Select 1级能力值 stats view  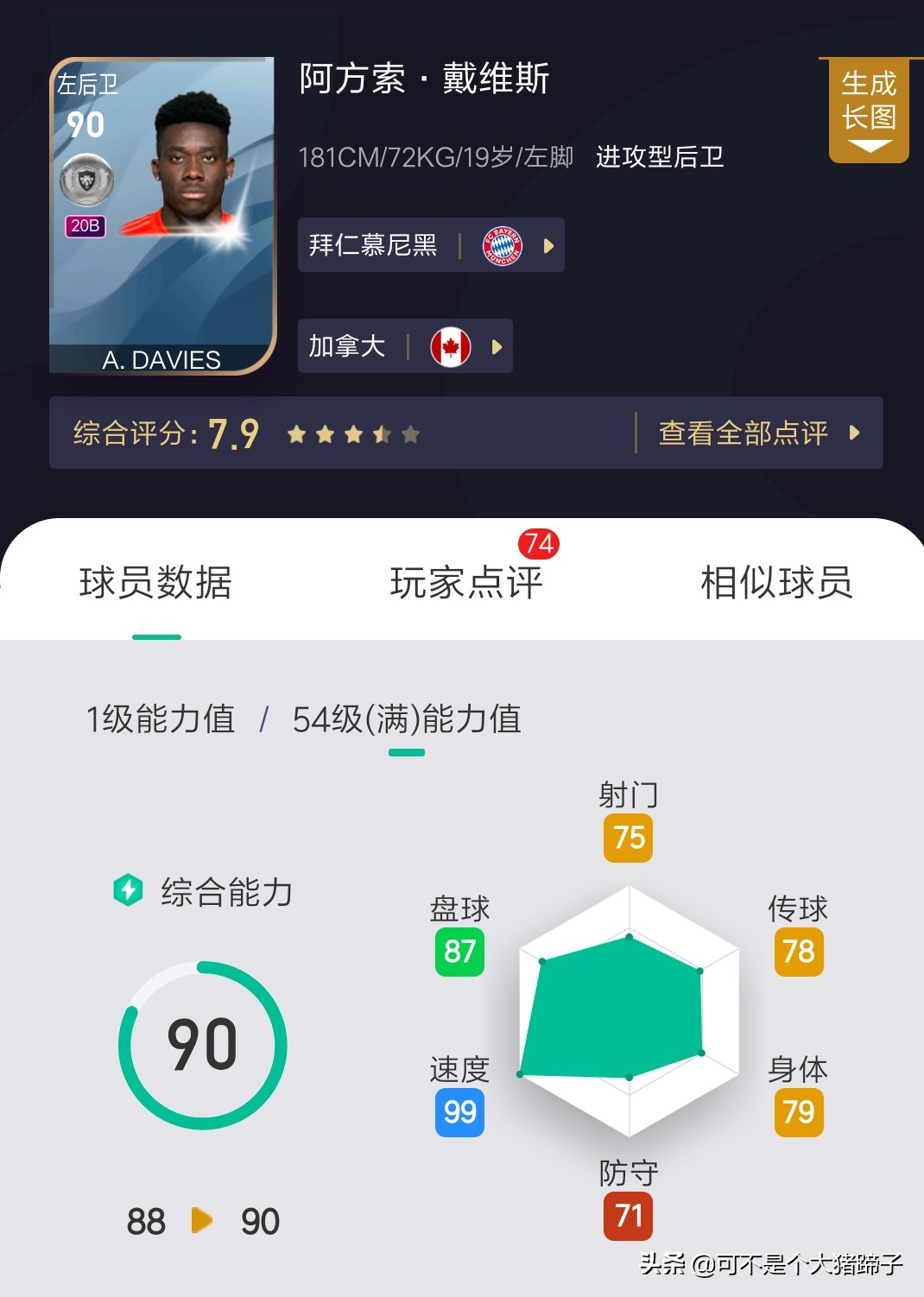[x=161, y=719]
